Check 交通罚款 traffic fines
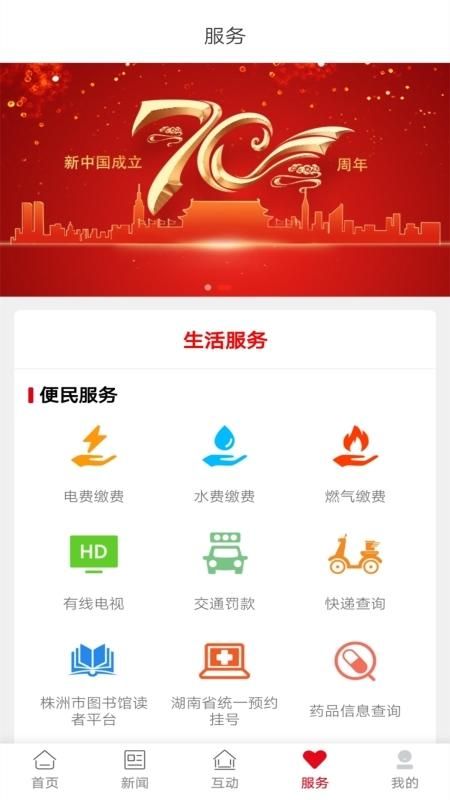The image size is (450, 800). [x=224, y=571]
